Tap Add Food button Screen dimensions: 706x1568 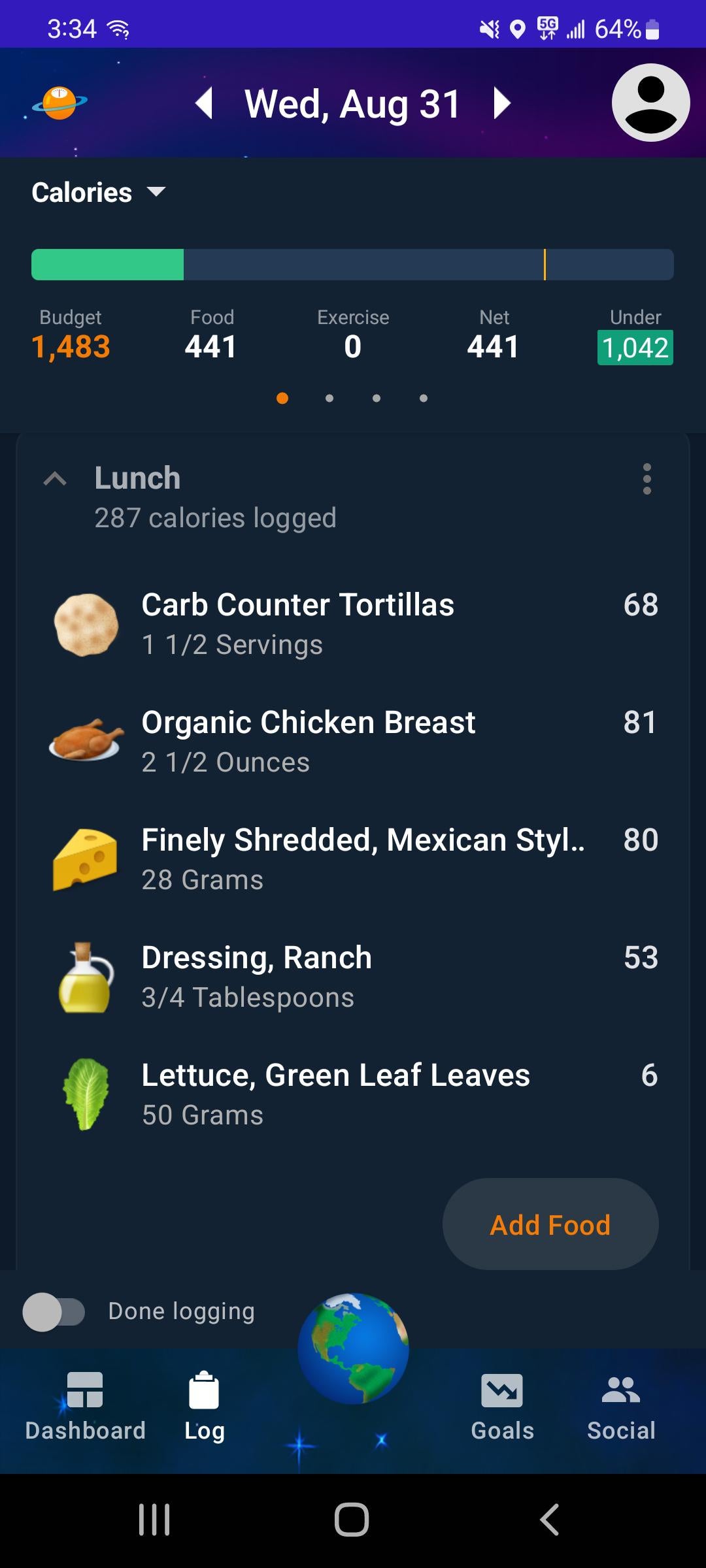[x=550, y=1224]
